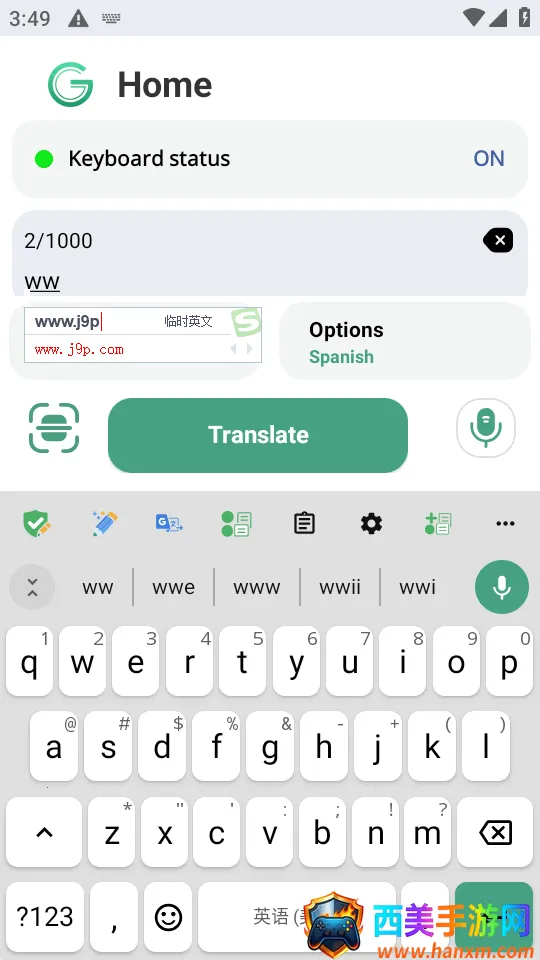
Task: Open the grammar check shield icon in keyboard toolbar
Action: (37, 523)
